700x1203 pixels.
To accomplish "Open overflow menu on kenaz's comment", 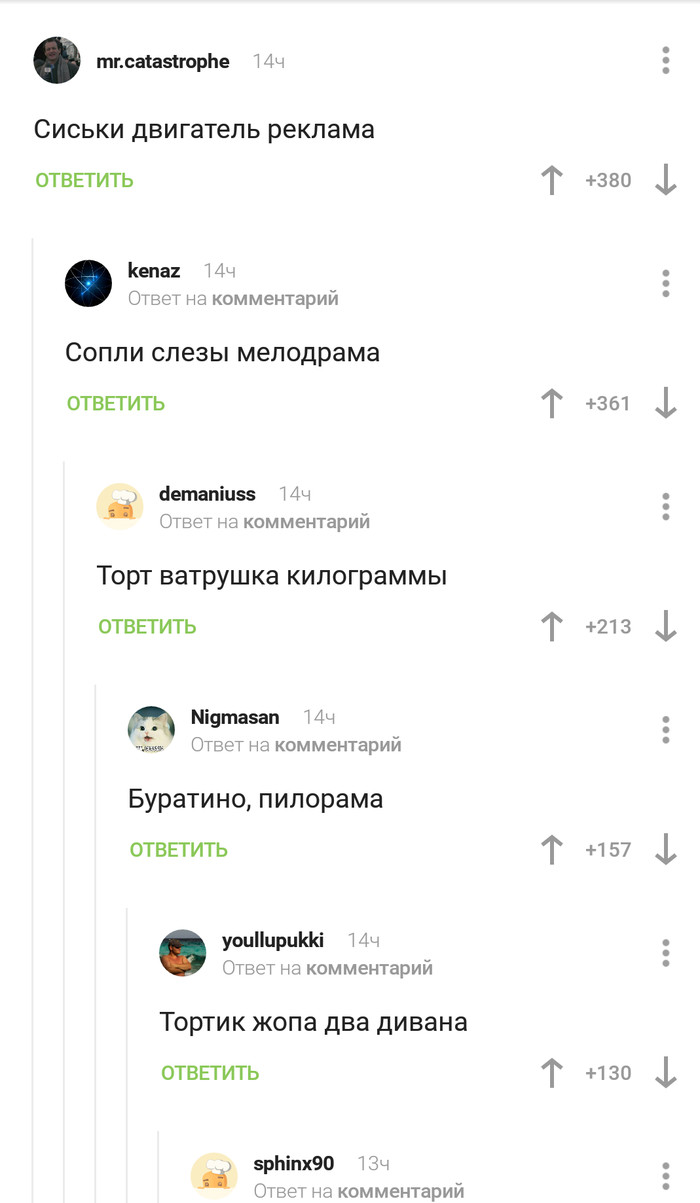I will [x=666, y=283].
